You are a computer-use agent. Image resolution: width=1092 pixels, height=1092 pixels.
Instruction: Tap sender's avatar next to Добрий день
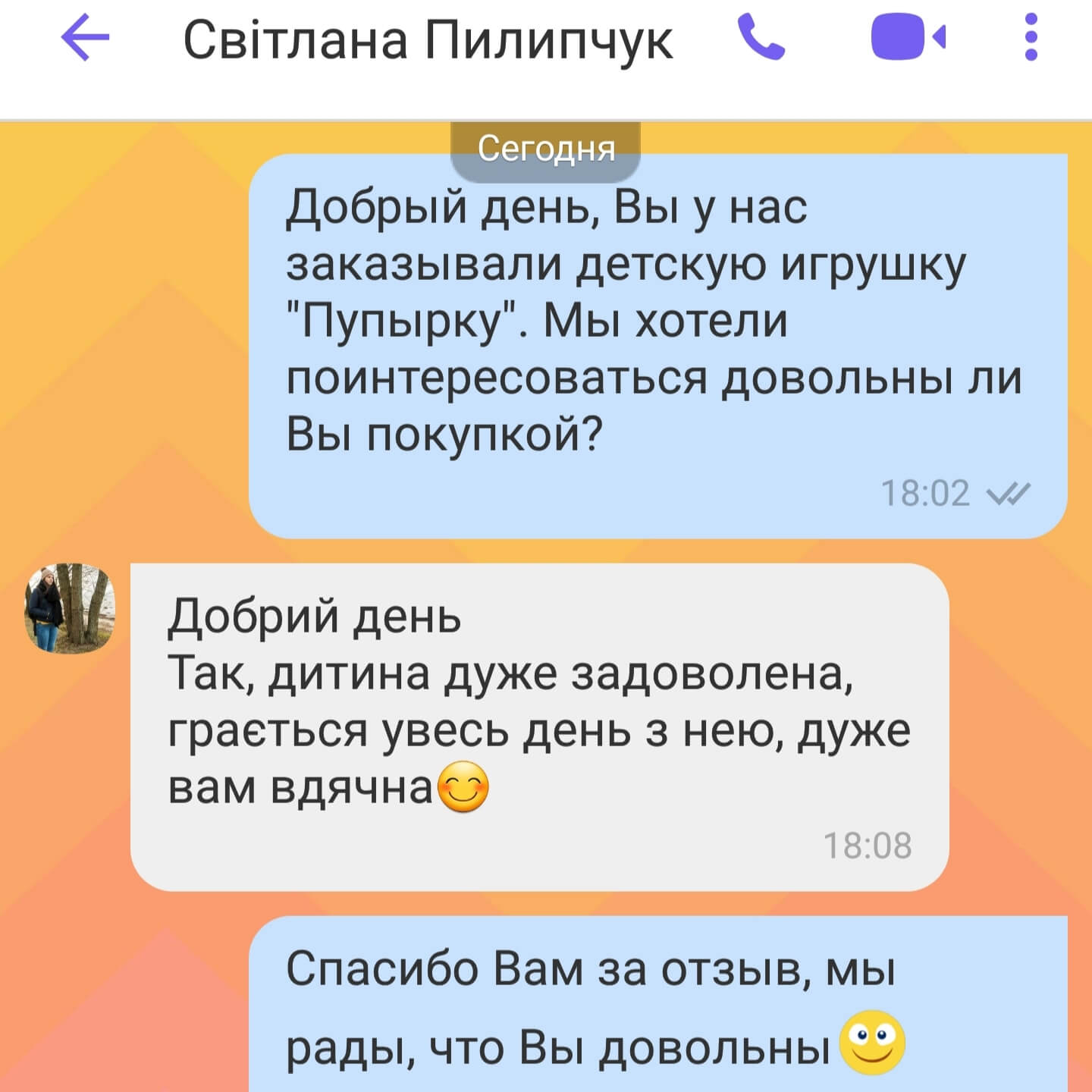point(71,607)
